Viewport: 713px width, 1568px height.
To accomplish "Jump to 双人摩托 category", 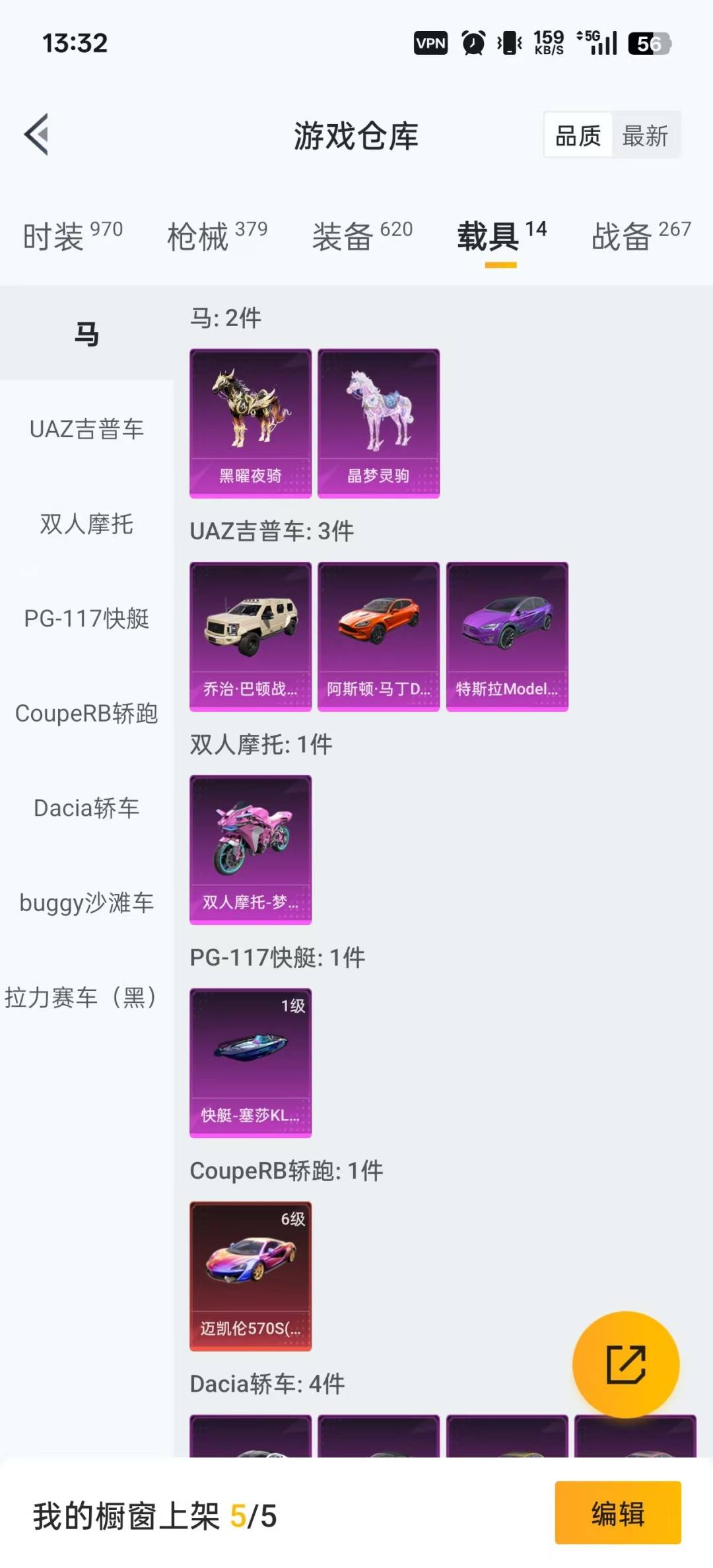I will [86, 524].
